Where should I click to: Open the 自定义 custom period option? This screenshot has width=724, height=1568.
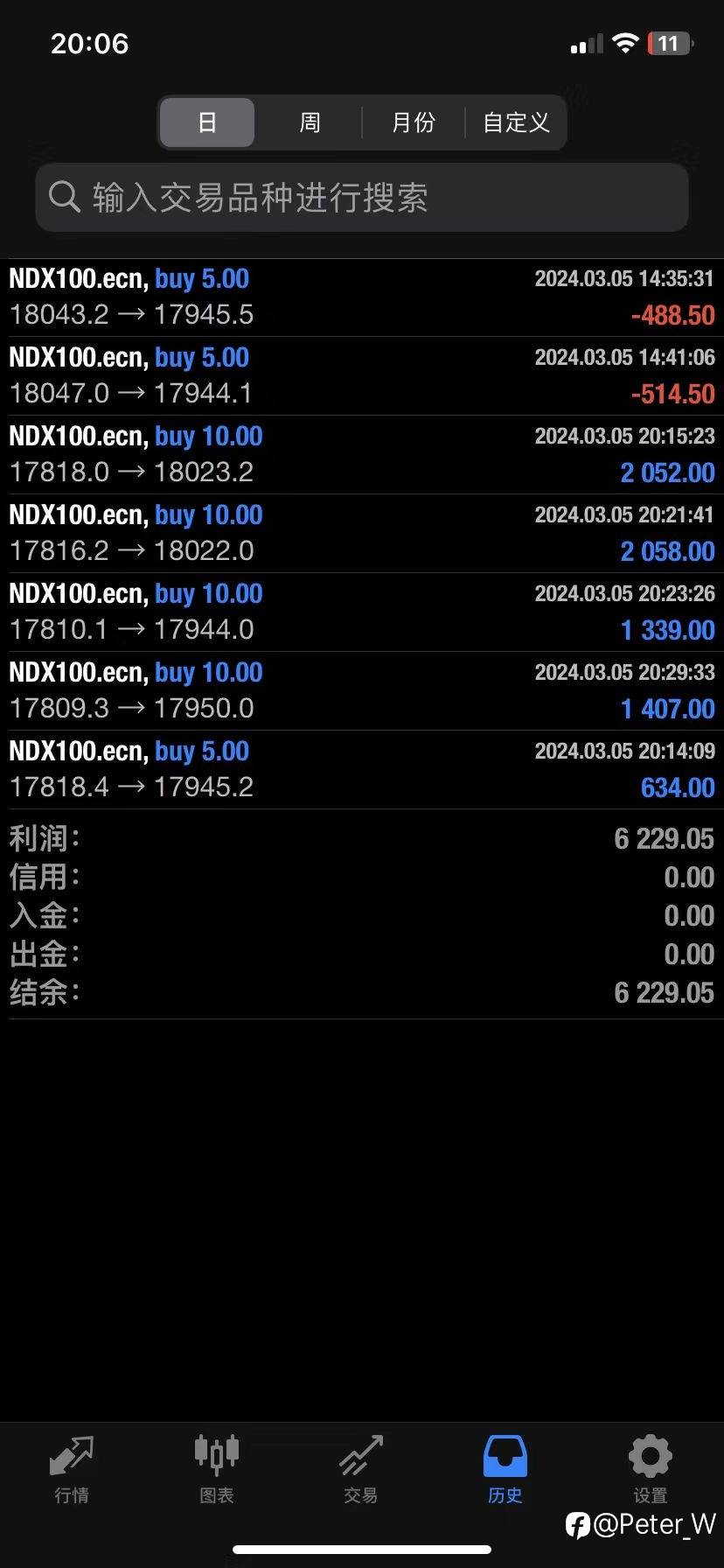(x=516, y=122)
